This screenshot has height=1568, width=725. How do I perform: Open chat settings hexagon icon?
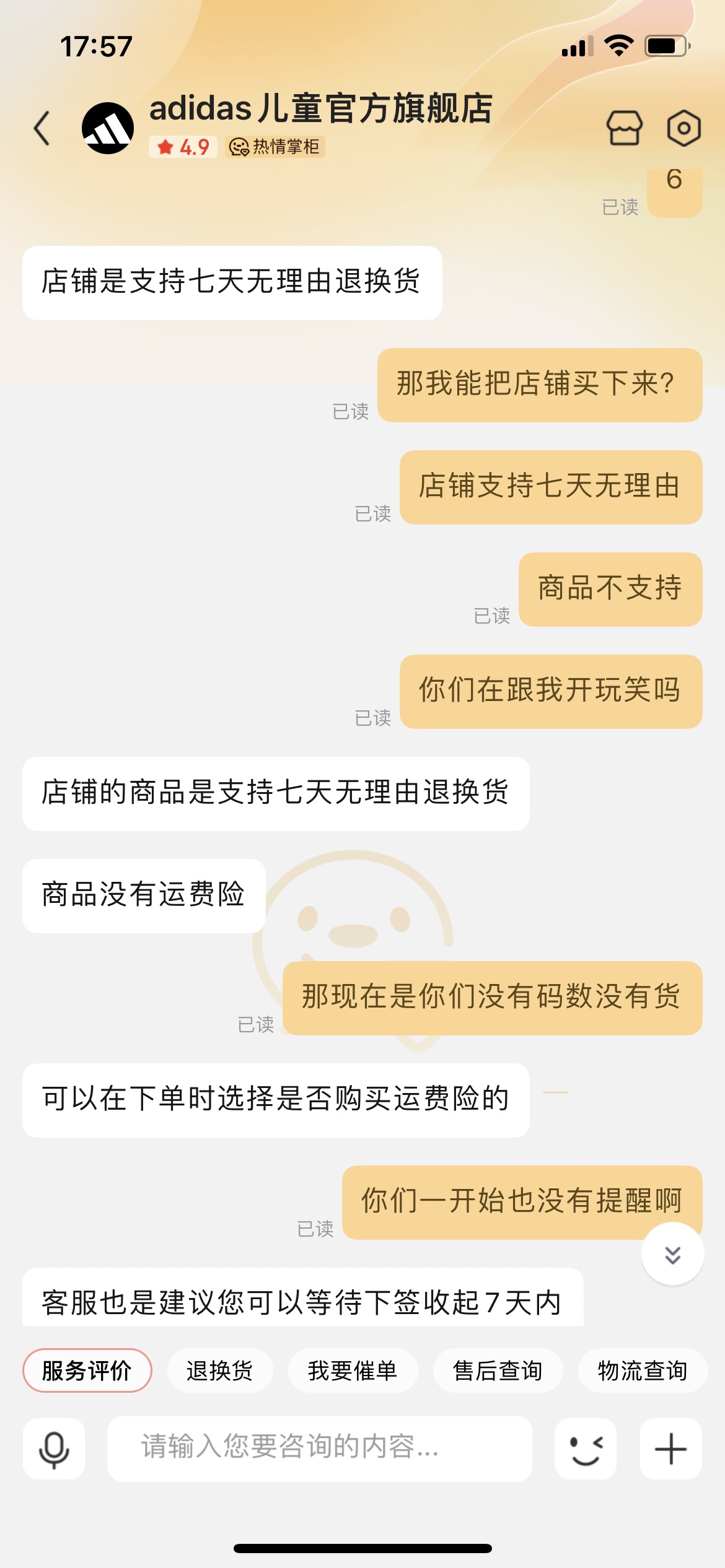pos(683,128)
